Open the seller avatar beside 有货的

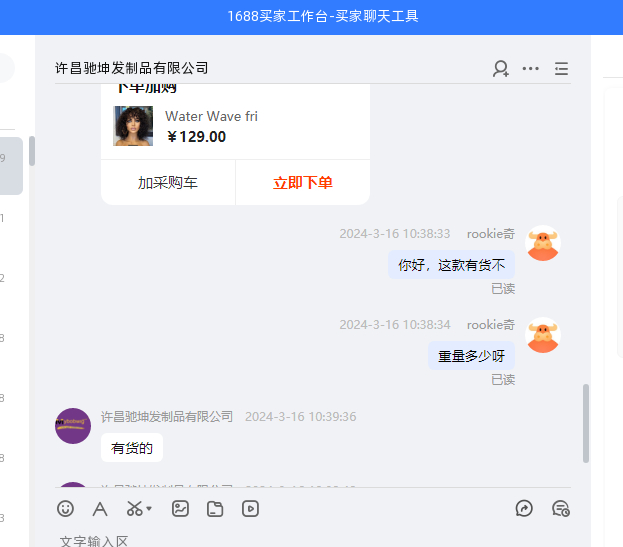[x=73, y=425]
